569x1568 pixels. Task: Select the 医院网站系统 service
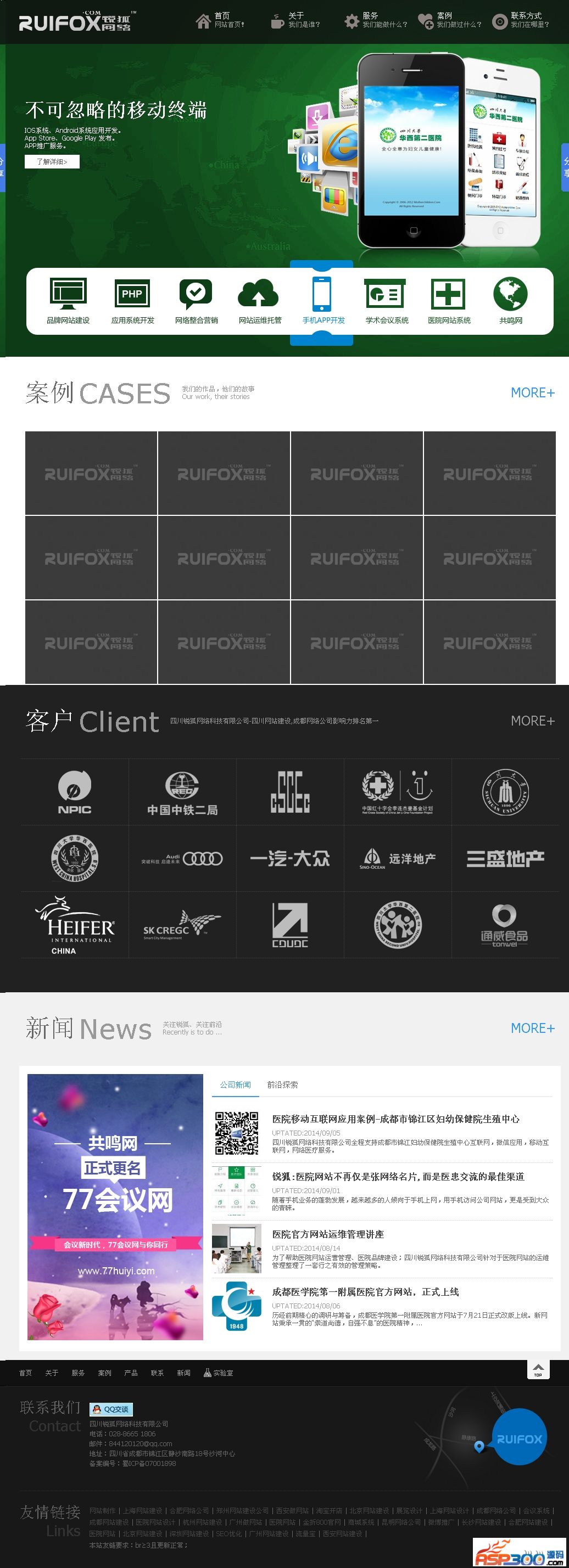[449, 301]
